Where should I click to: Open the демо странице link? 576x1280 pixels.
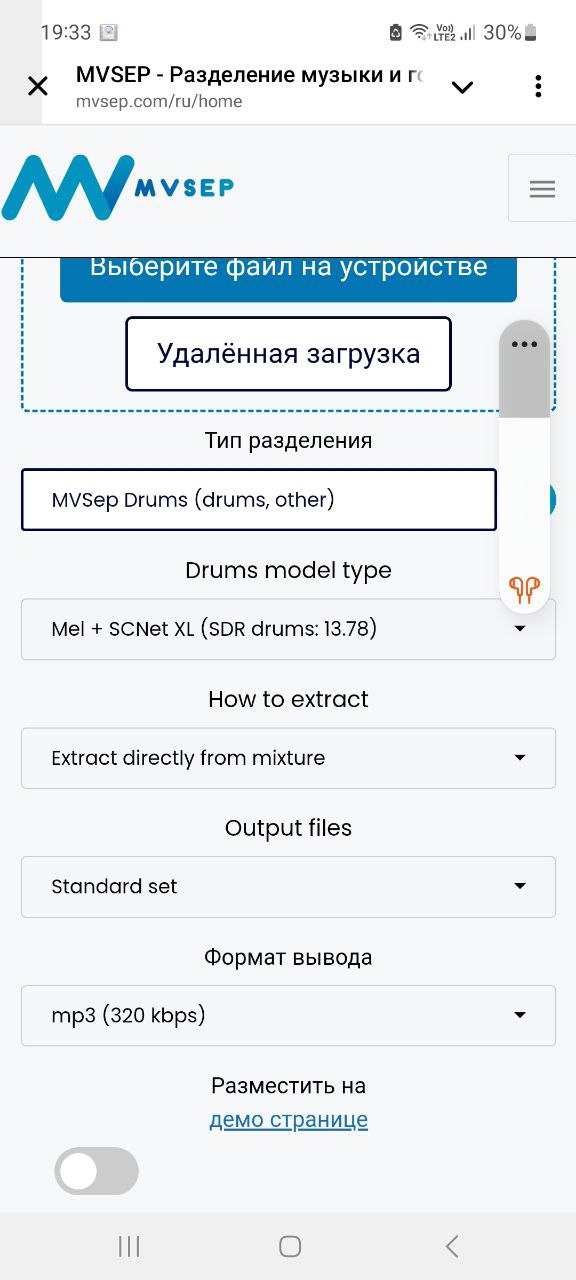point(288,1119)
